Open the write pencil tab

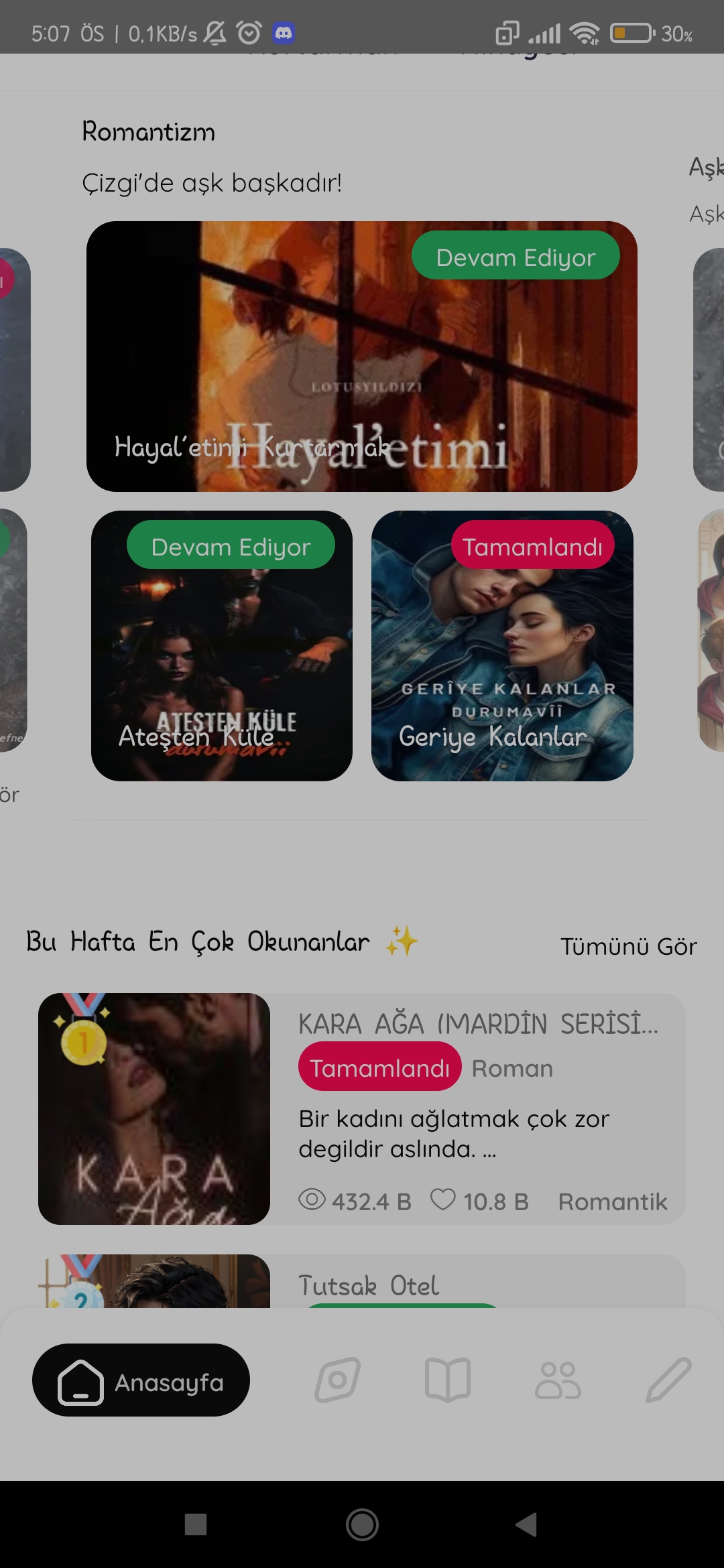pos(668,1380)
